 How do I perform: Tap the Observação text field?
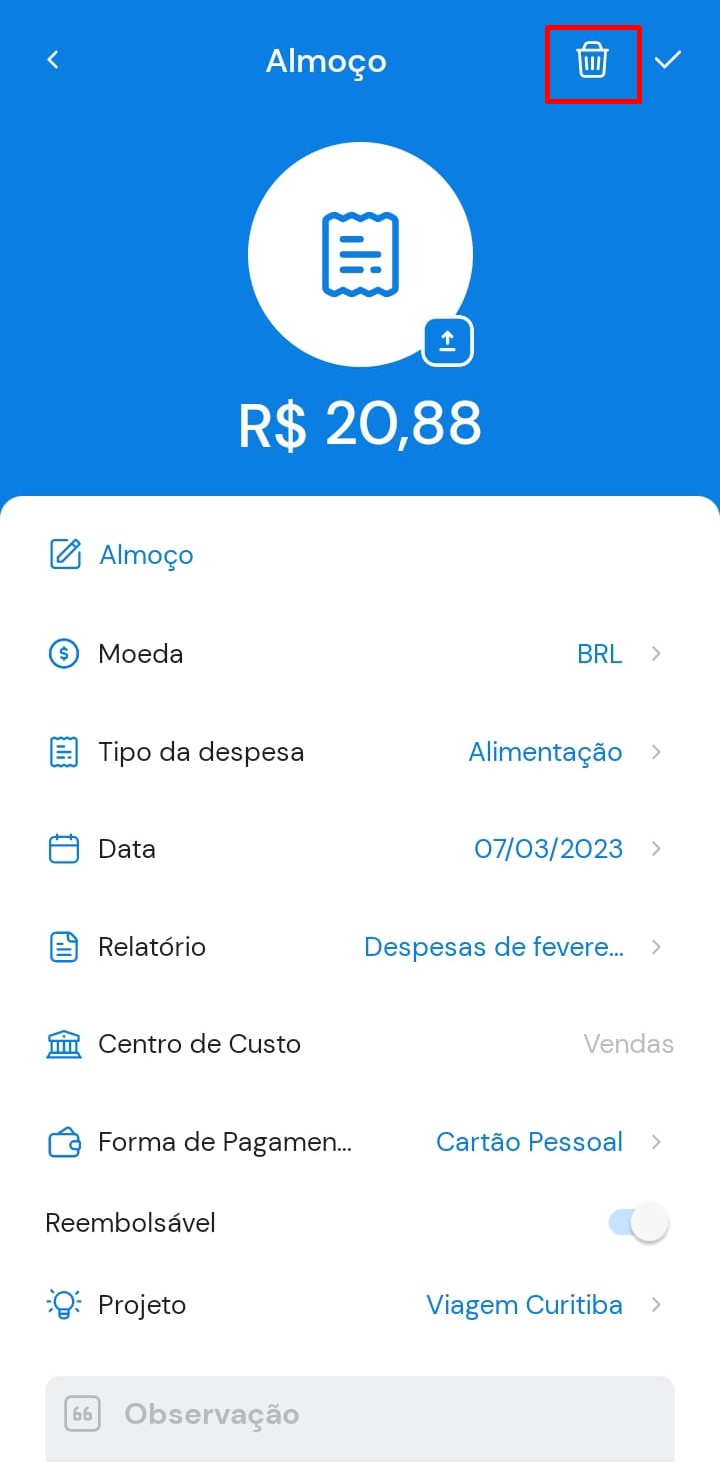point(360,1415)
